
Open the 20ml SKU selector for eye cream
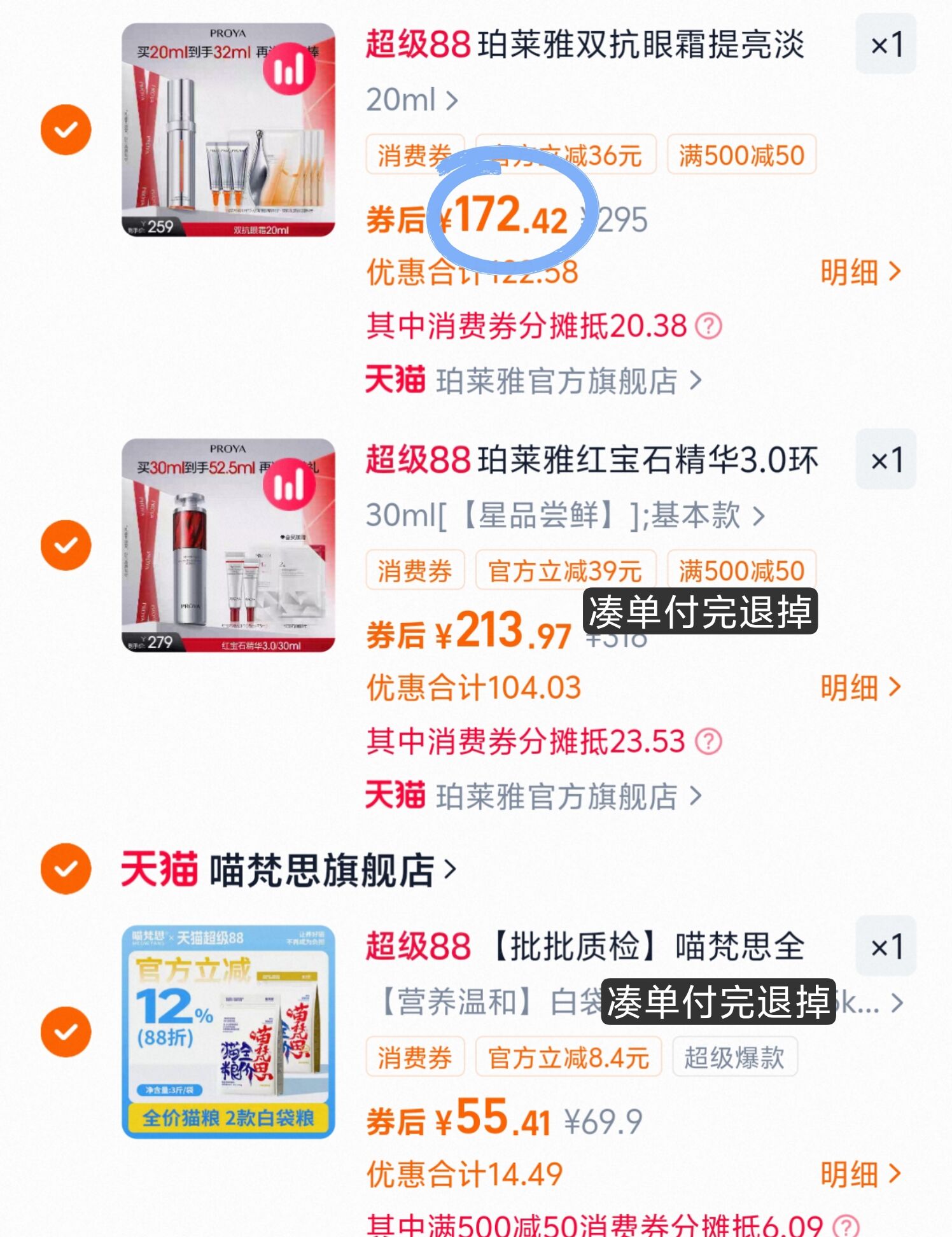click(410, 100)
